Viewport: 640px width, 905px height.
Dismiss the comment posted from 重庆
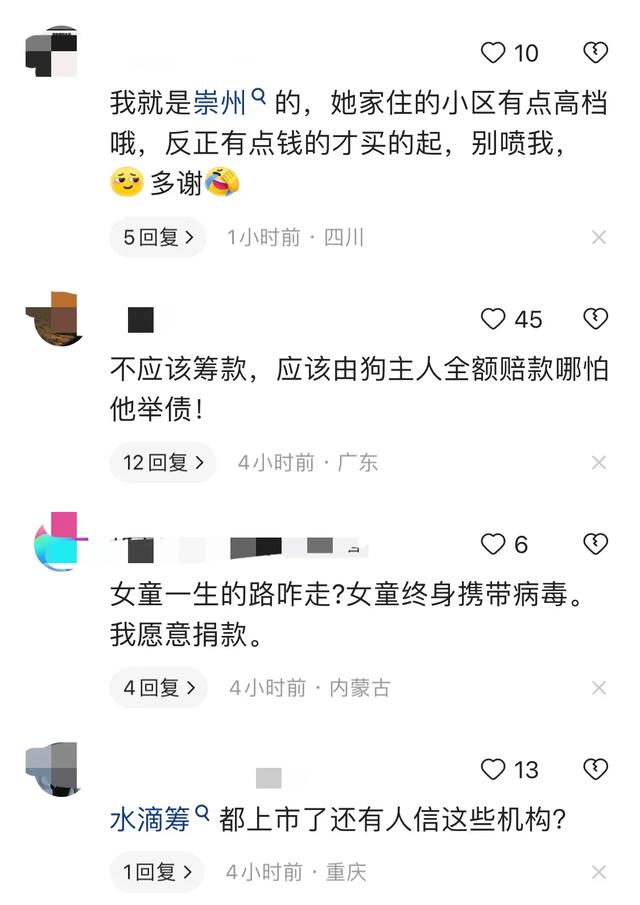click(598, 873)
